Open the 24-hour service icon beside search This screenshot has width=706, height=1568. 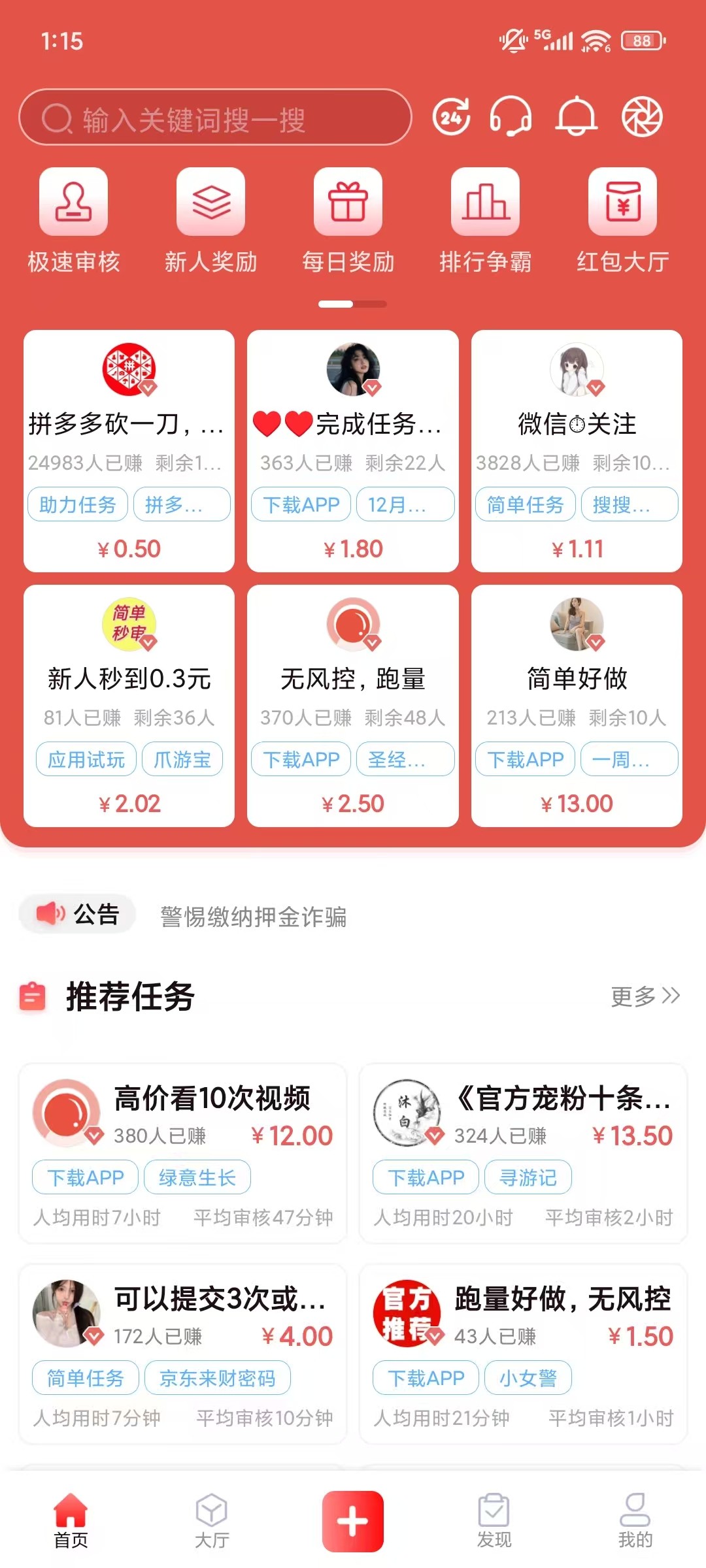point(451,118)
